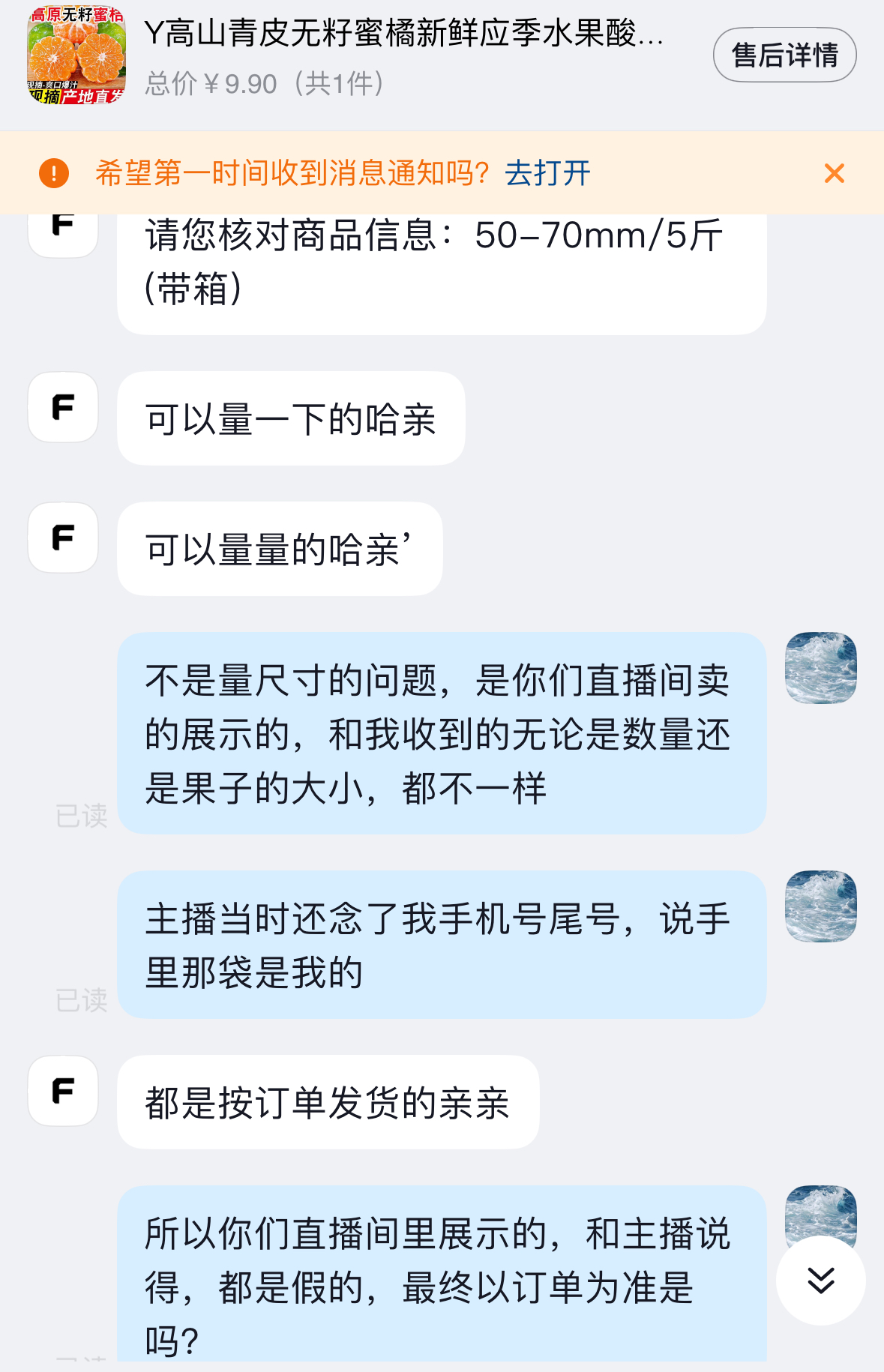Tap my avatar beside the 不是量尺寸的问题 message
884x1372 pixels.
click(x=820, y=668)
